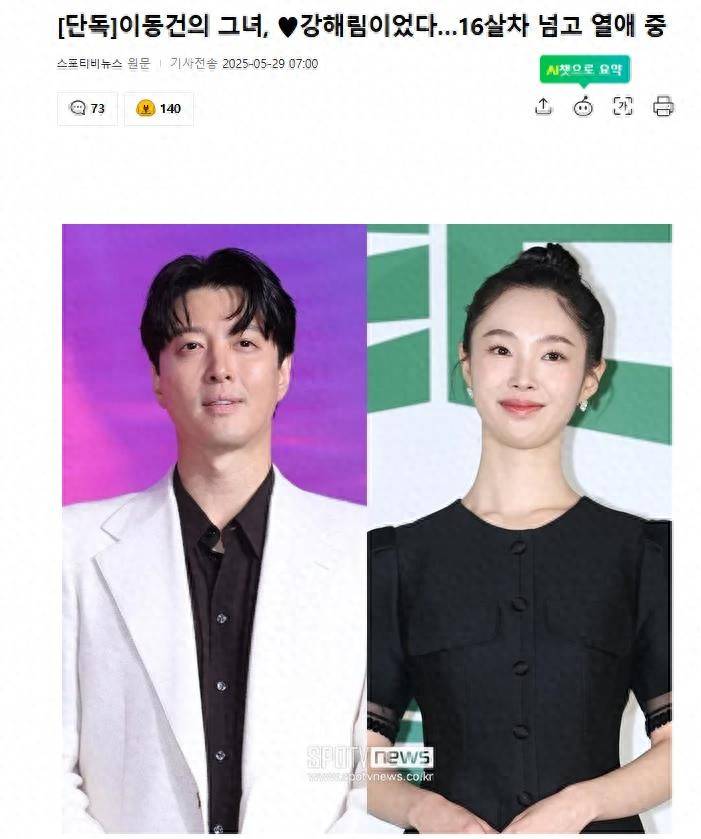Tap the 140 reactions button
Viewport: 701px width, 839px height.
coord(159,108)
